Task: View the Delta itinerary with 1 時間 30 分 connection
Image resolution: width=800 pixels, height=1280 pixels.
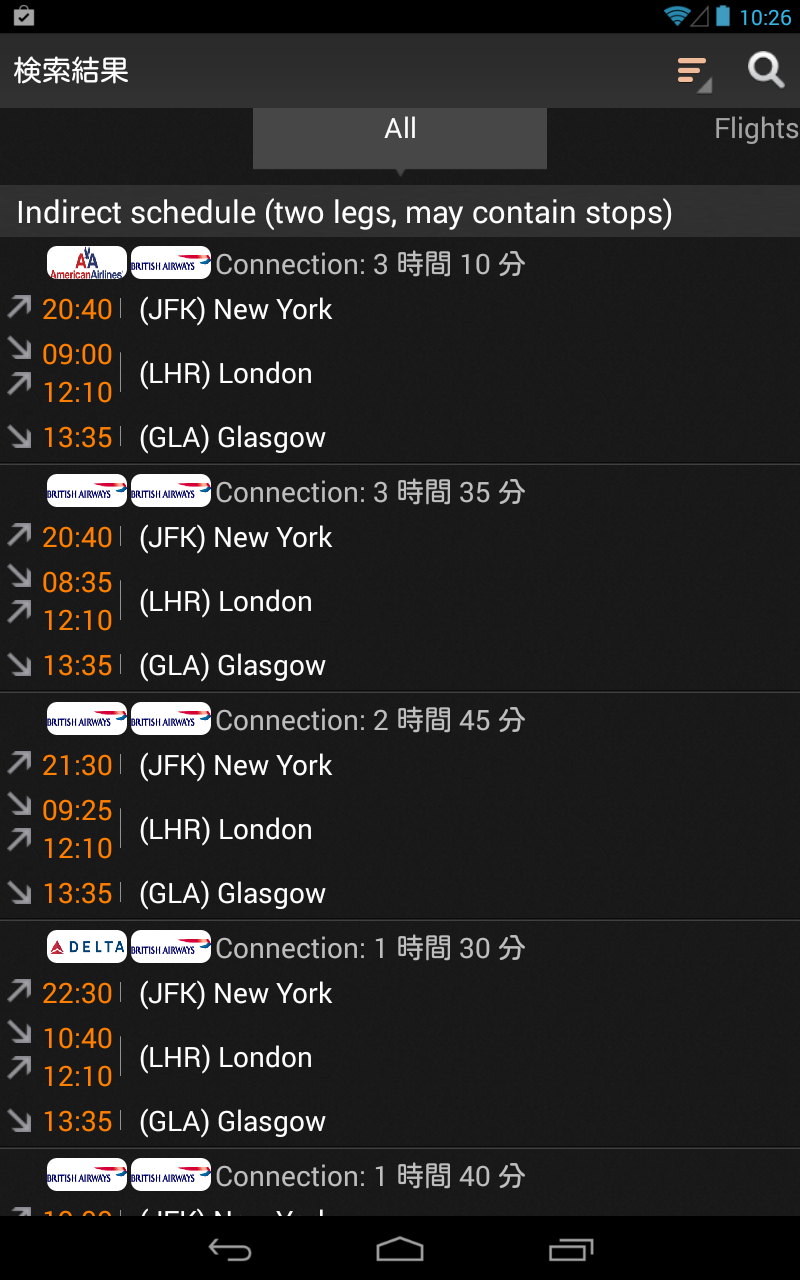Action: [400, 1034]
